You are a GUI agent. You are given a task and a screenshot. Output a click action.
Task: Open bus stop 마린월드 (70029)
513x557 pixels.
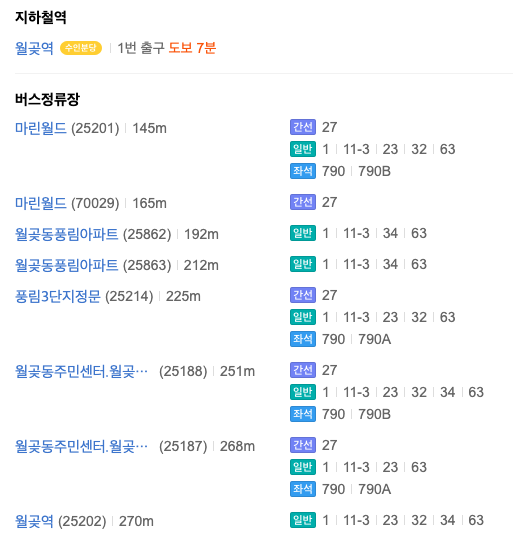point(40,203)
